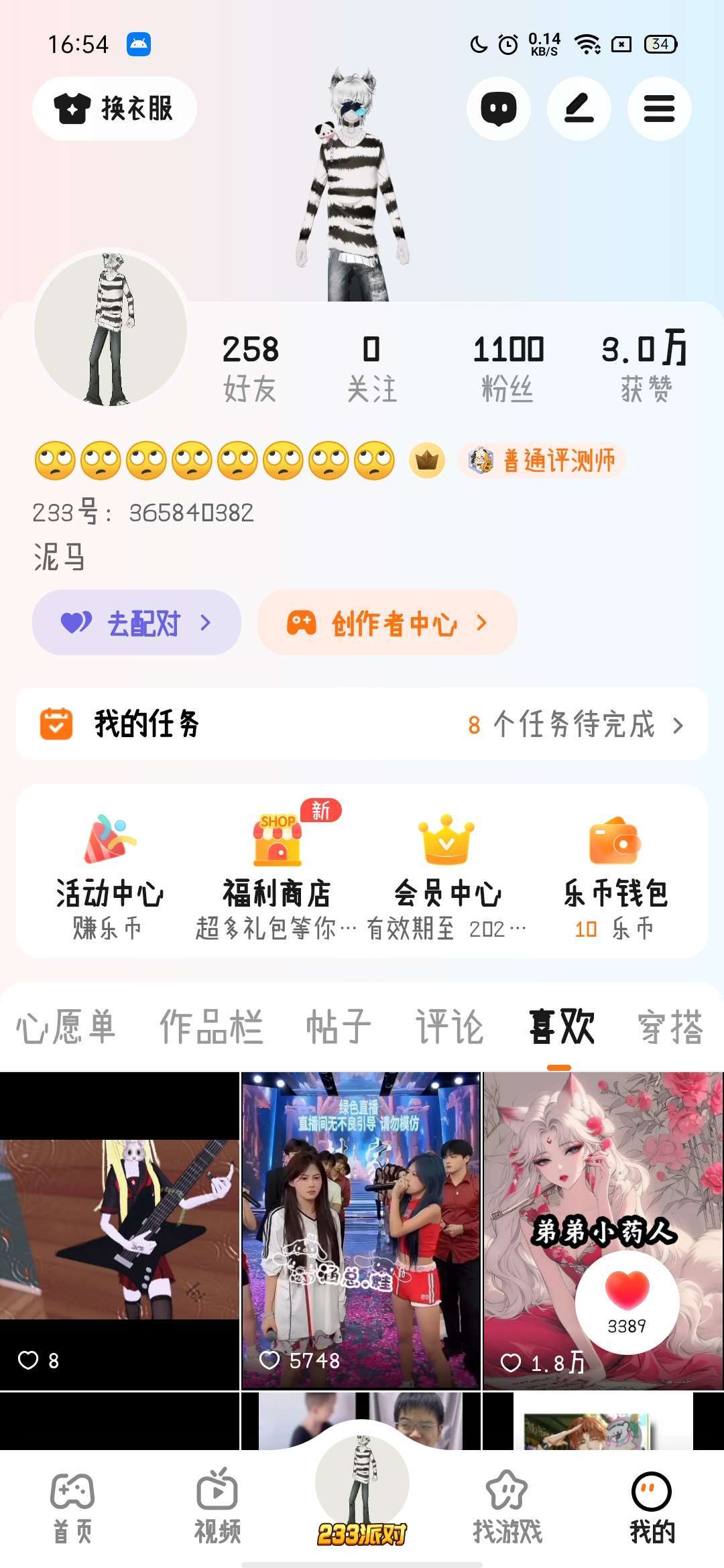Screen dimensions: 724x1568
Task: Switch to the 作品栏 tab
Action: click(x=211, y=1027)
